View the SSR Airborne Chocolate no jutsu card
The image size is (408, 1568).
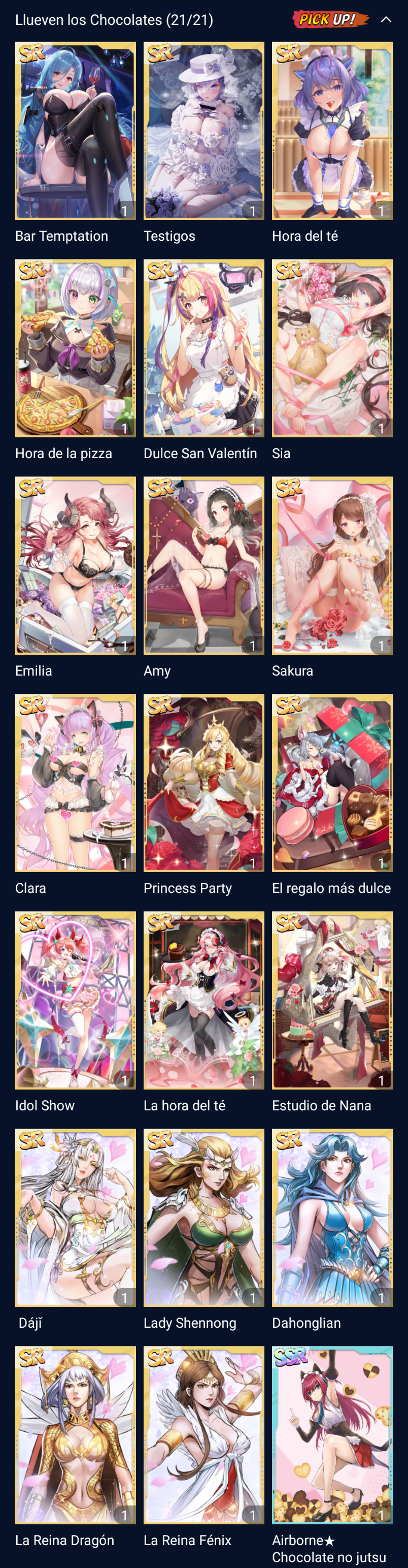[332, 1434]
